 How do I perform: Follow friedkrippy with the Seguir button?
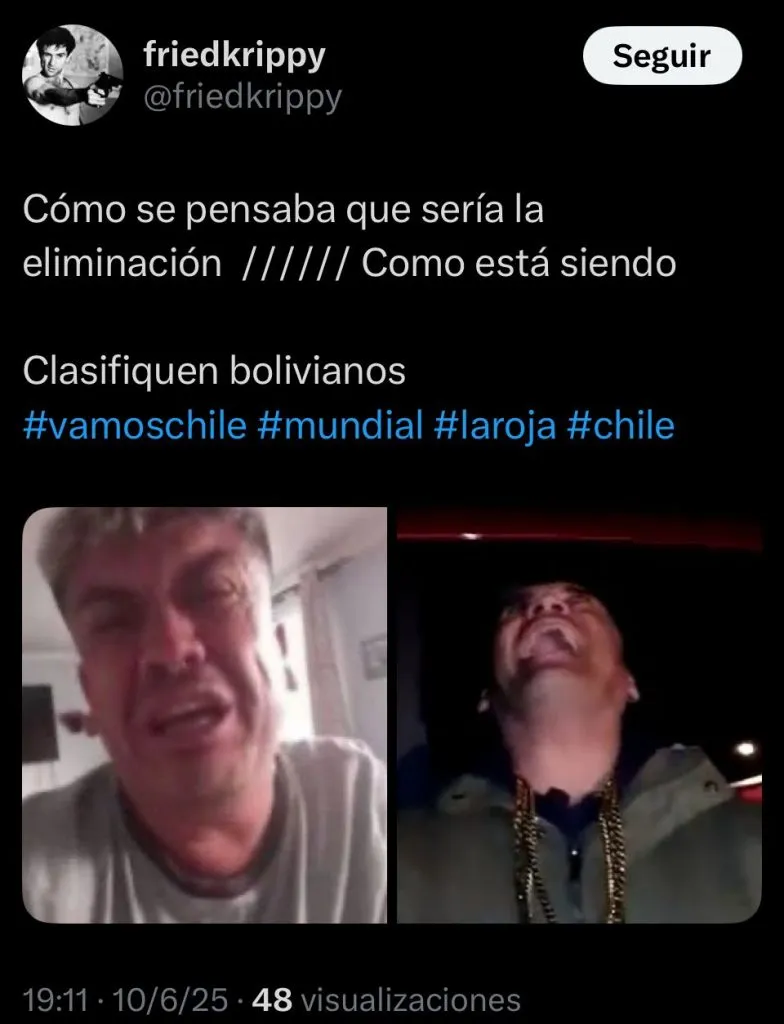coord(661,56)
